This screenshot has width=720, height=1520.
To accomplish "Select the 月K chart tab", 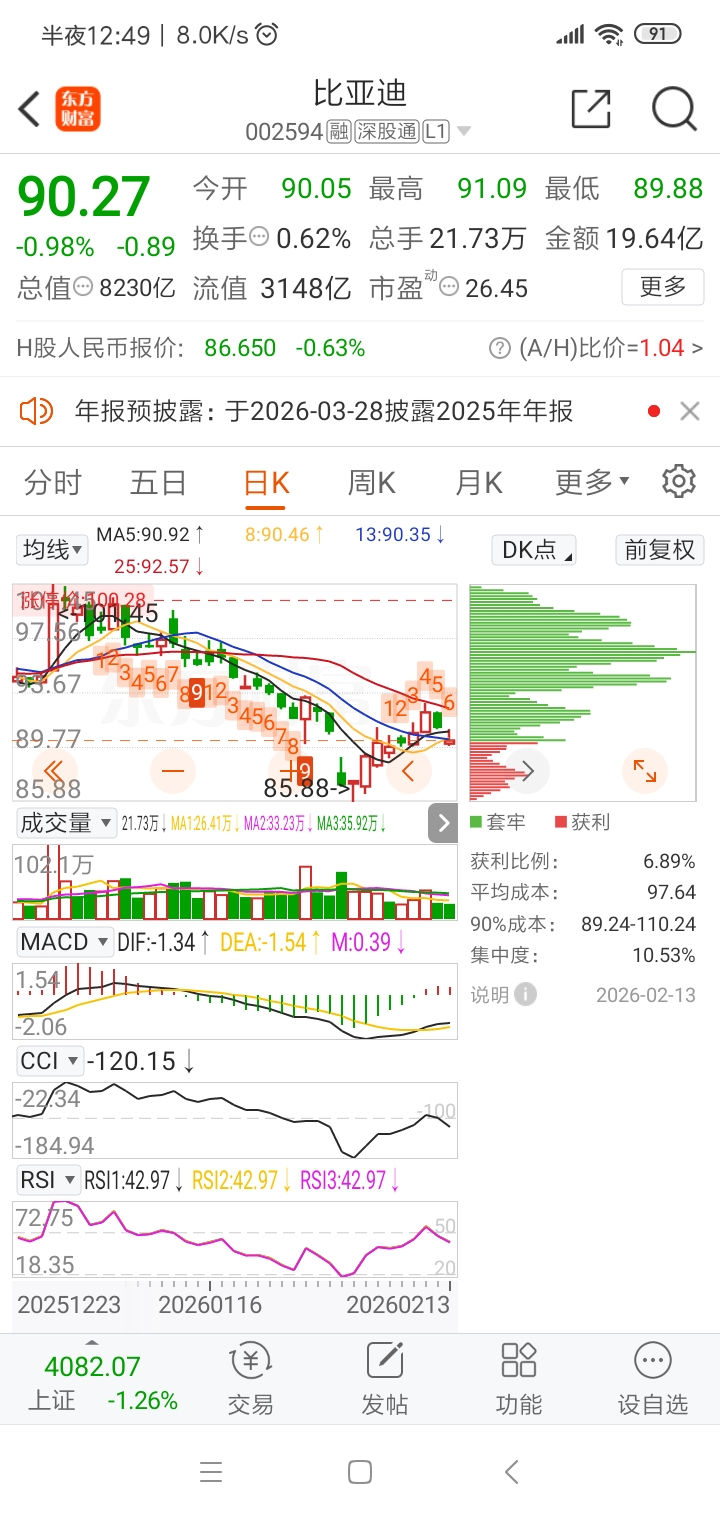I will pos(479,483).
